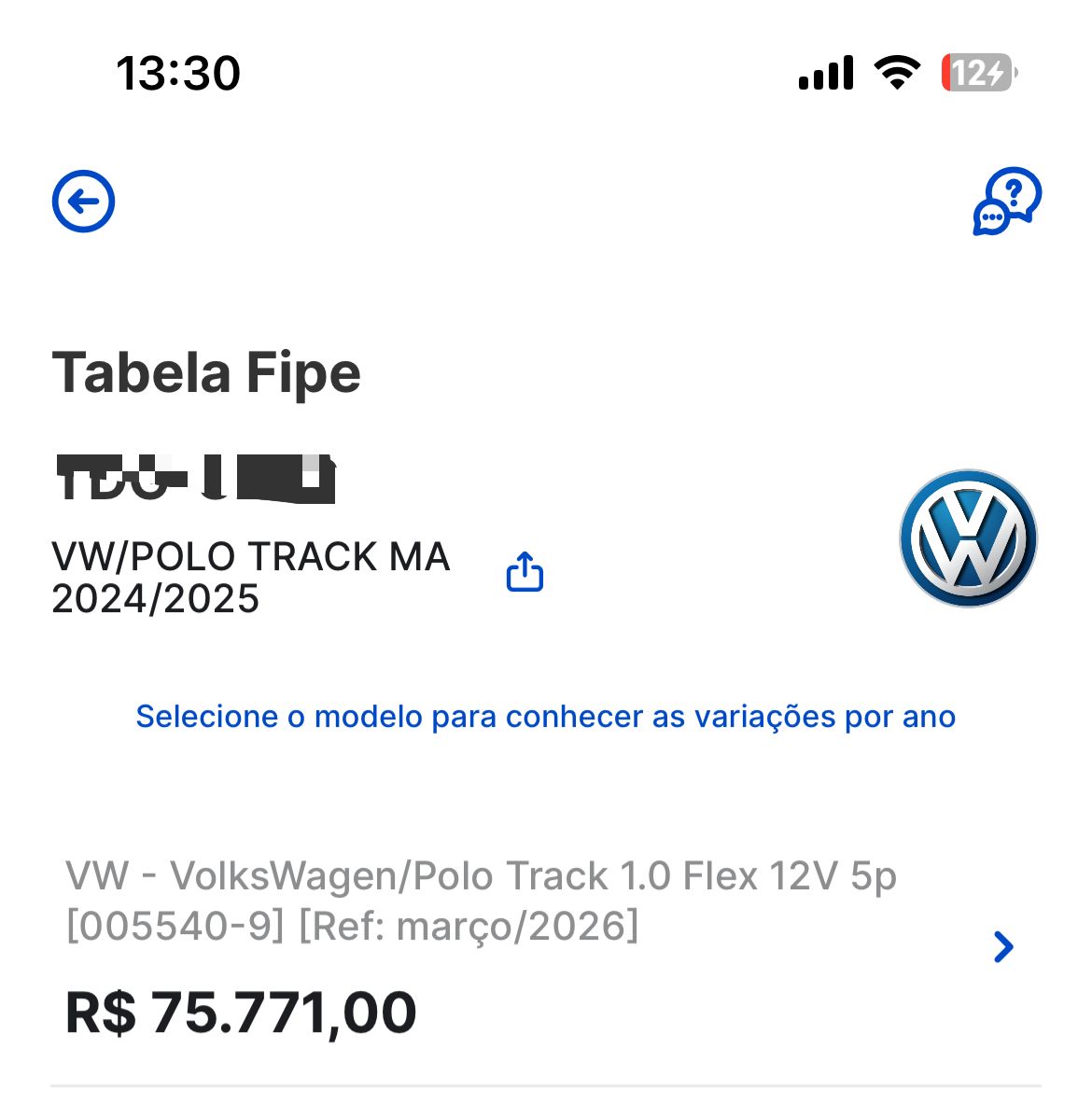Tap the R$ 75.771,00 price value
The image size is (1092, 1117).
click(x=241, y=1011)
